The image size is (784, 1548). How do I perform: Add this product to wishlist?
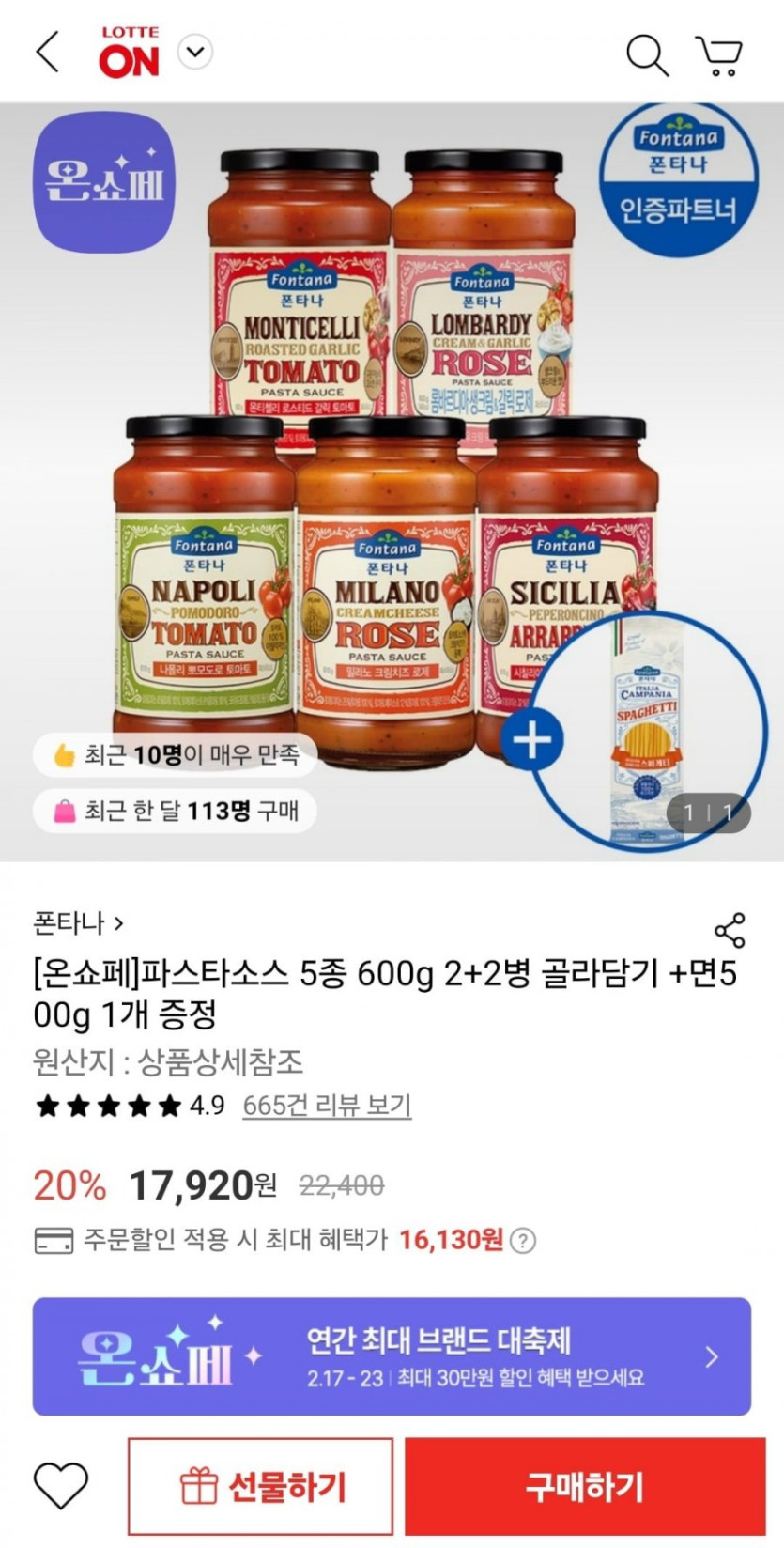[61, 1486]
